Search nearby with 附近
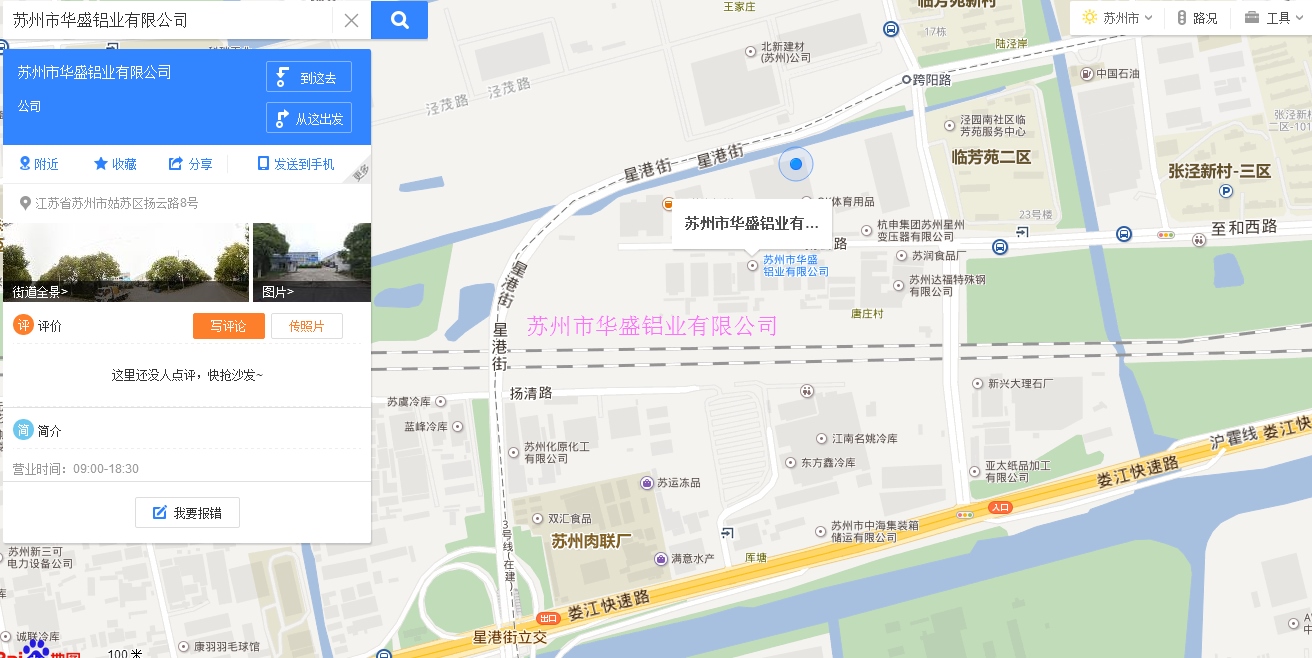This screenshot has height=658, width=1312. (39, 164)
